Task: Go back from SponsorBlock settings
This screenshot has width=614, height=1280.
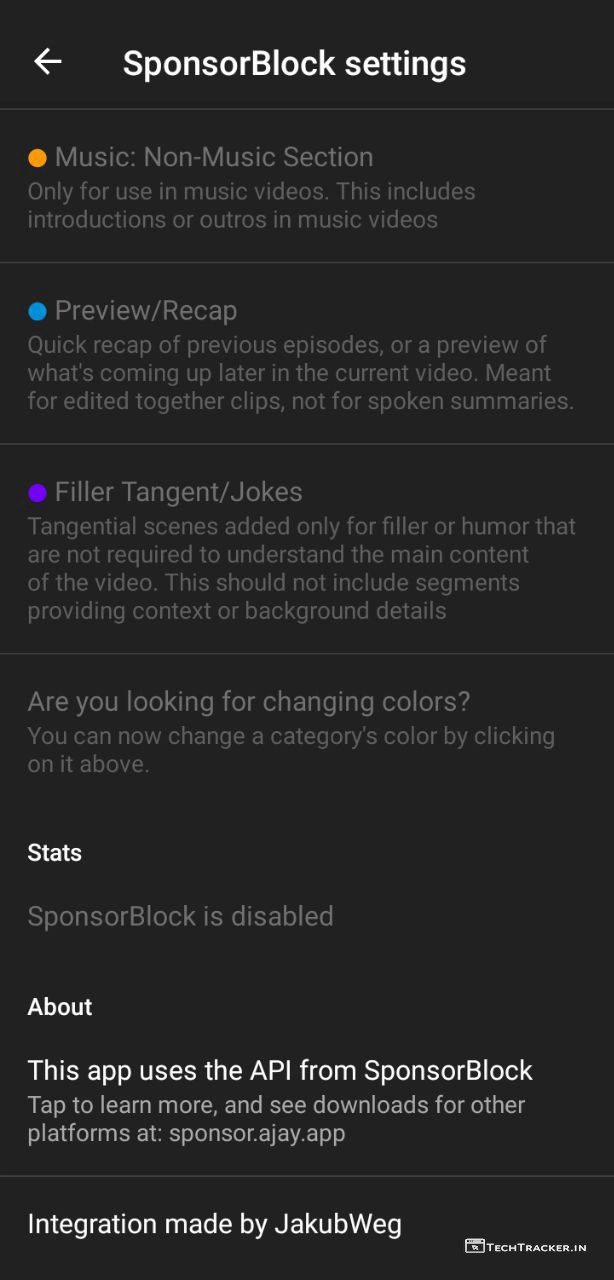Action: click(48, 62)
